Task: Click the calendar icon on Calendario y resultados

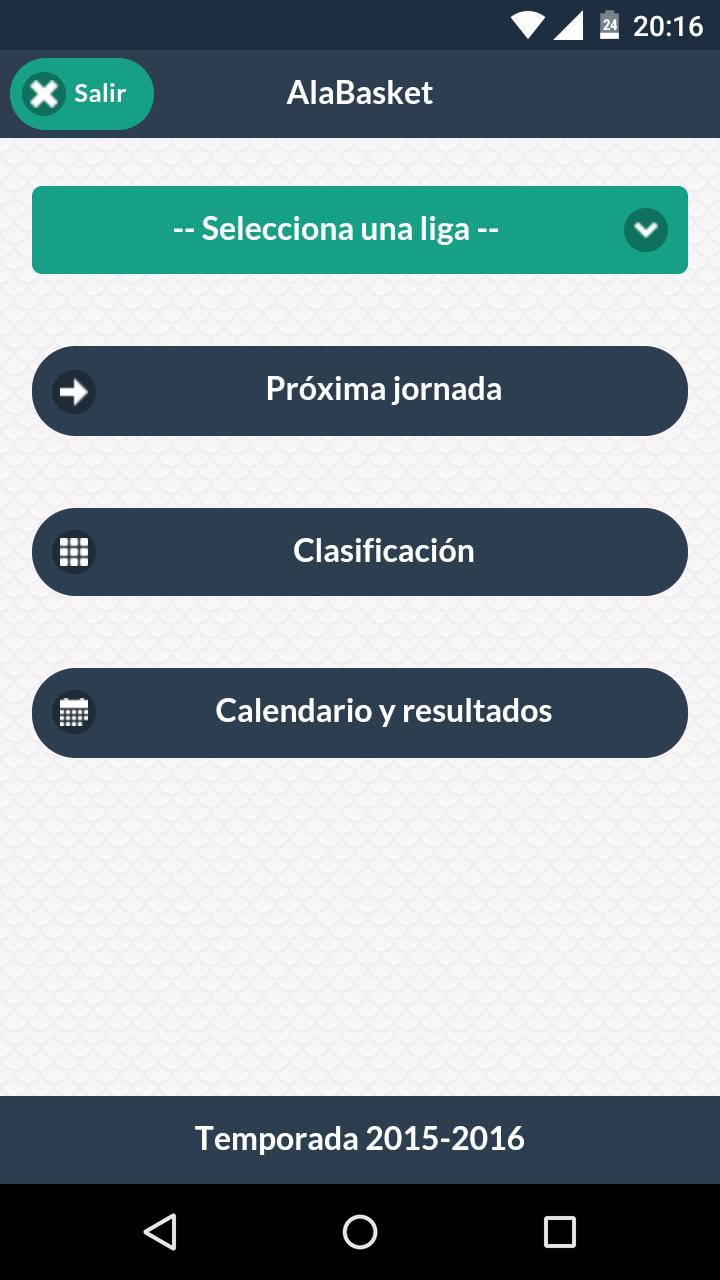Action: (74, 712)
